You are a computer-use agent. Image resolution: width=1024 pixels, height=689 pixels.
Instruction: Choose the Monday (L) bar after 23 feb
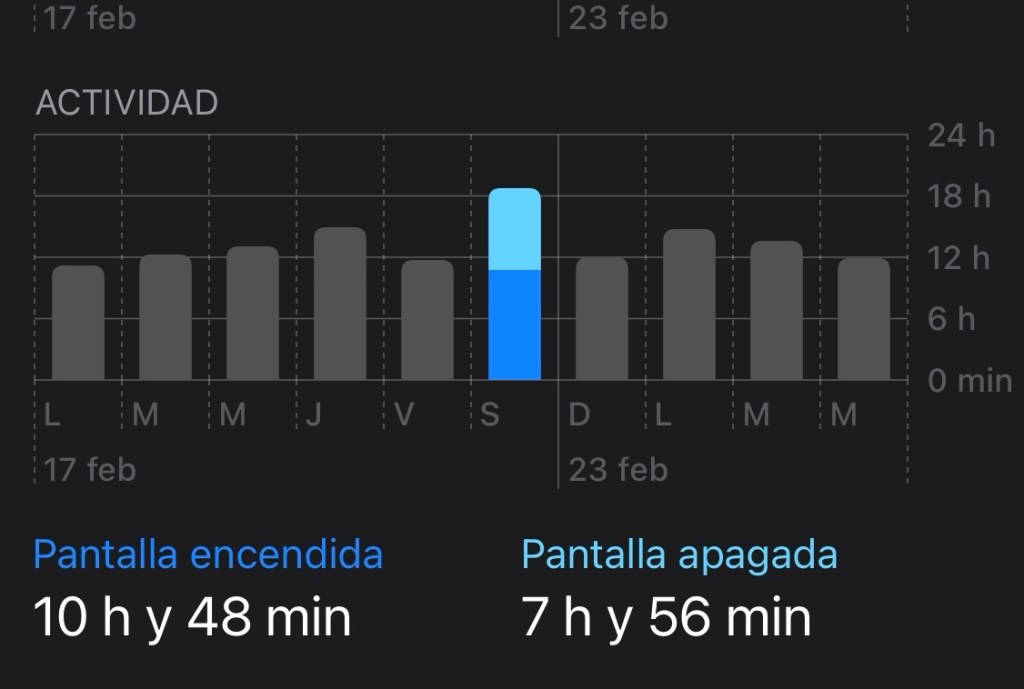689,305
